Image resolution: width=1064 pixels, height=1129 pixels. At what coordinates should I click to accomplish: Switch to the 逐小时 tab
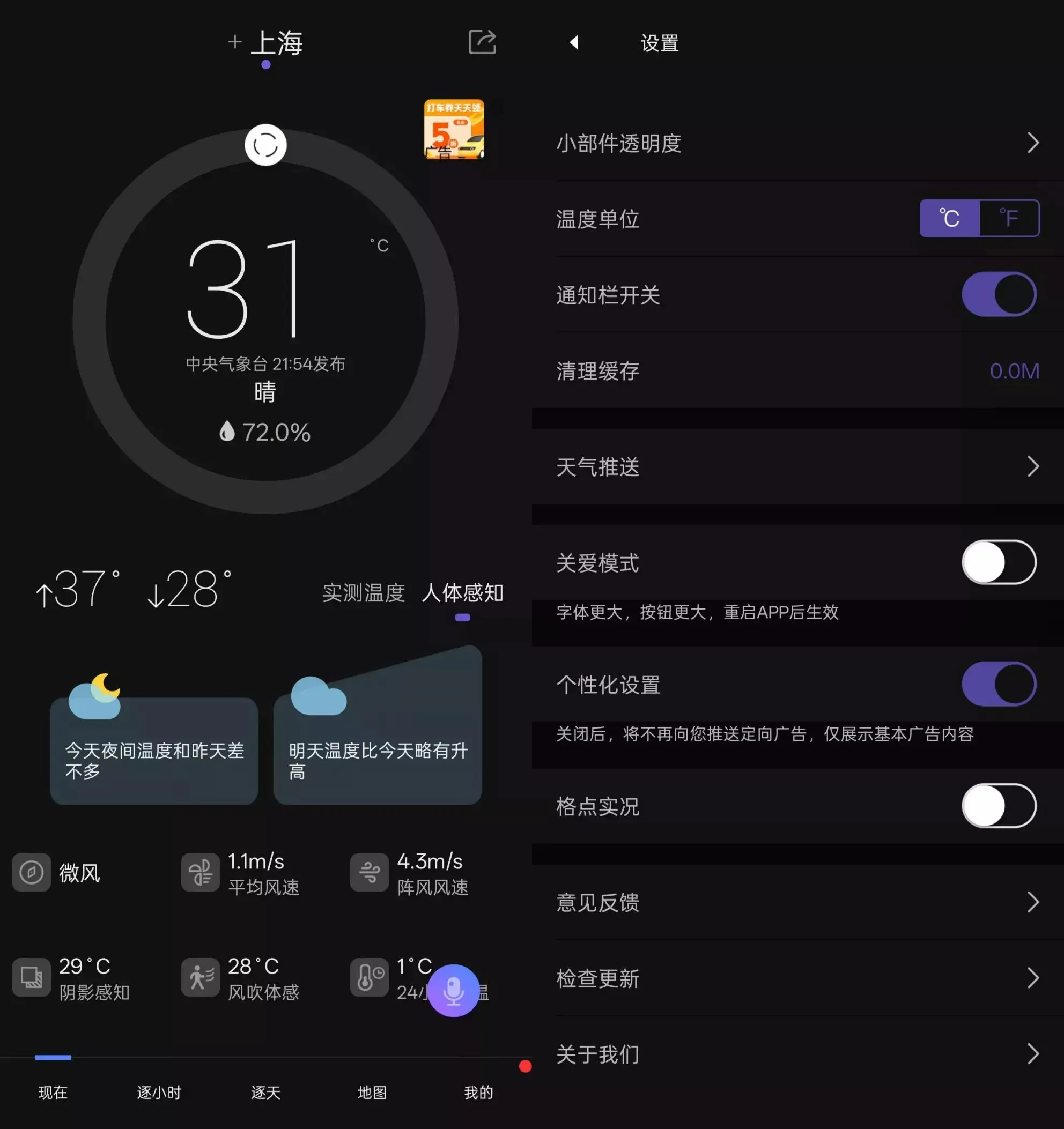159,1093
